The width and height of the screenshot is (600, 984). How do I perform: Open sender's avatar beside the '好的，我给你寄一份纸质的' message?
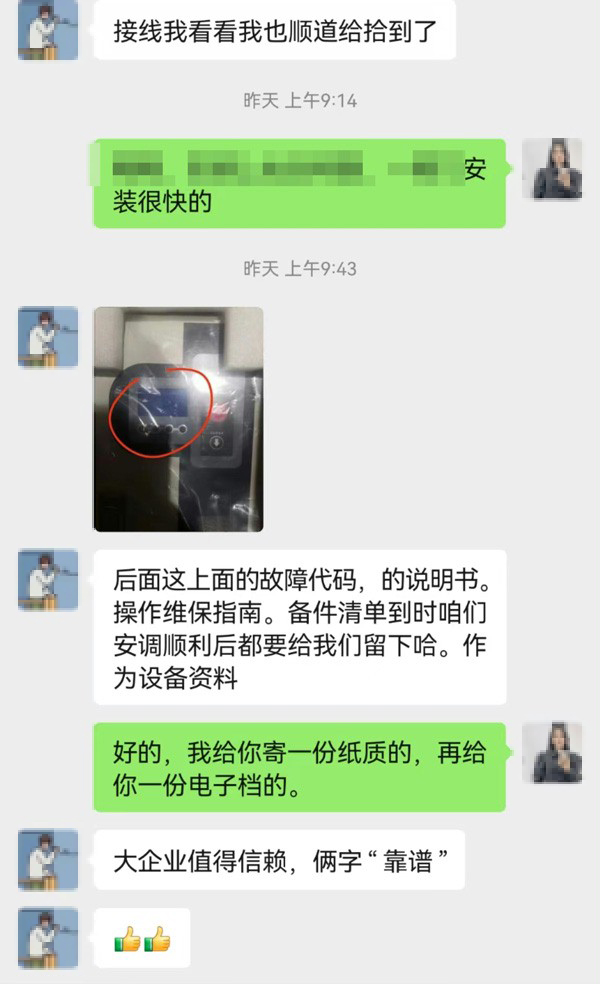(552, 752)
